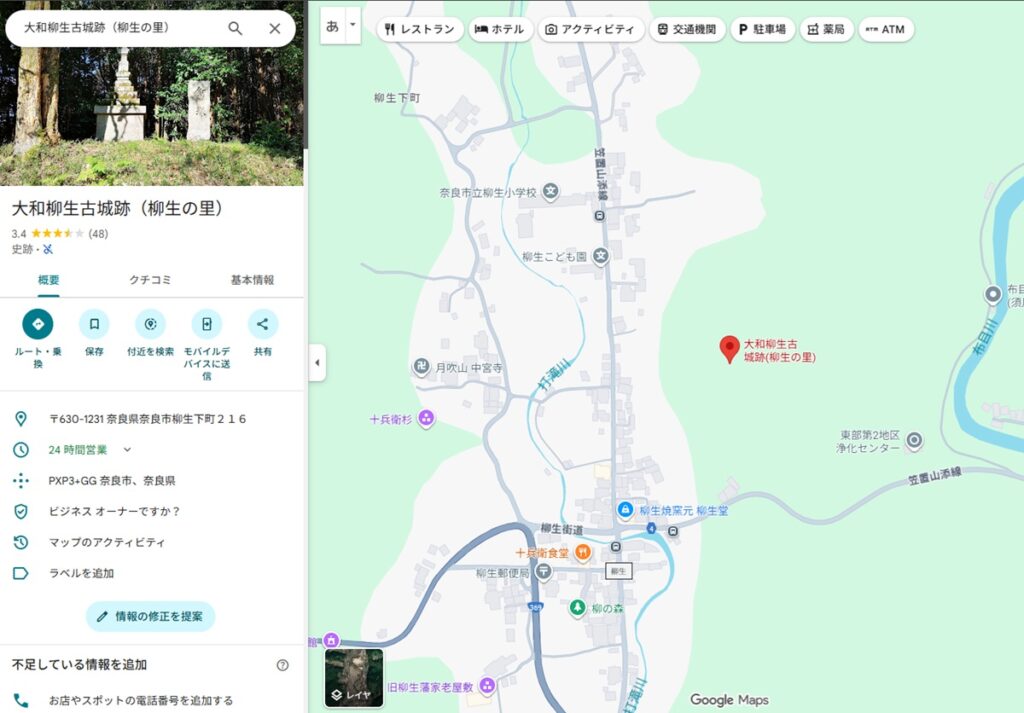The image size is (1024, 713).
Task: Filter map by ホテル chip
Action: [498, 29]
